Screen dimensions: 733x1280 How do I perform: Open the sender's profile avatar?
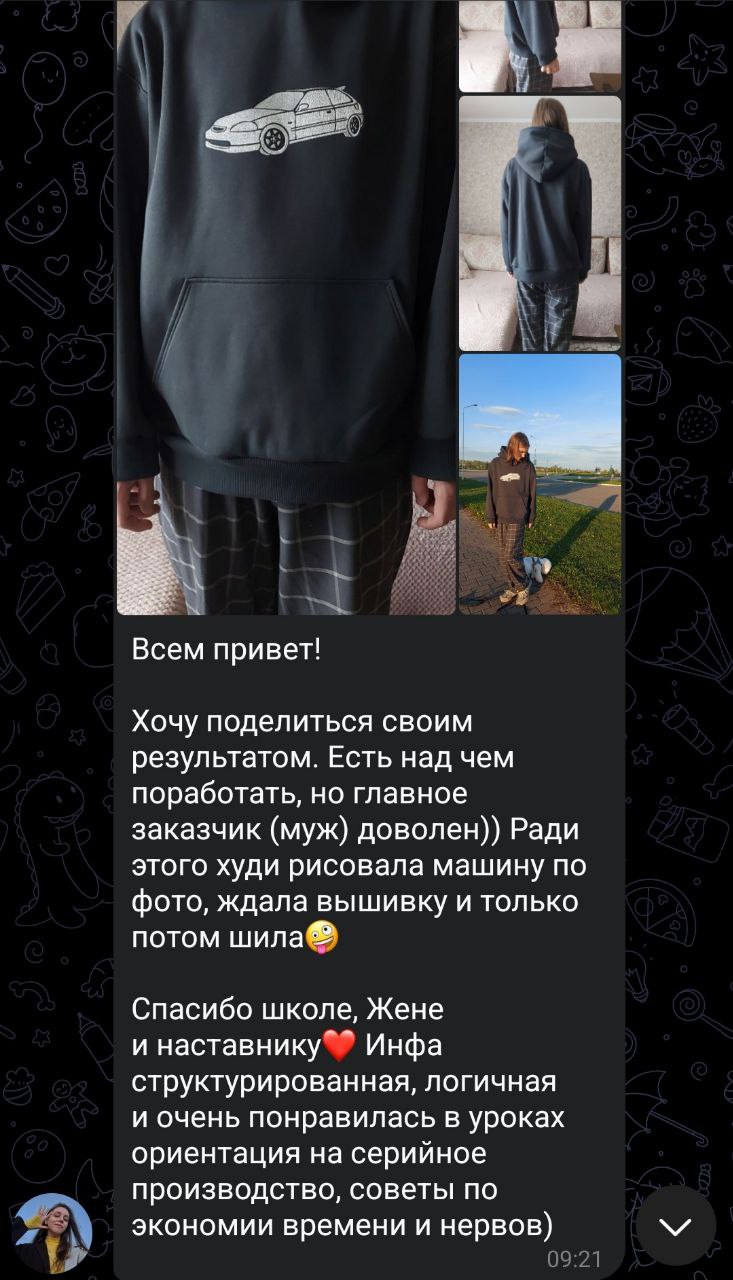coord(54,1233)
